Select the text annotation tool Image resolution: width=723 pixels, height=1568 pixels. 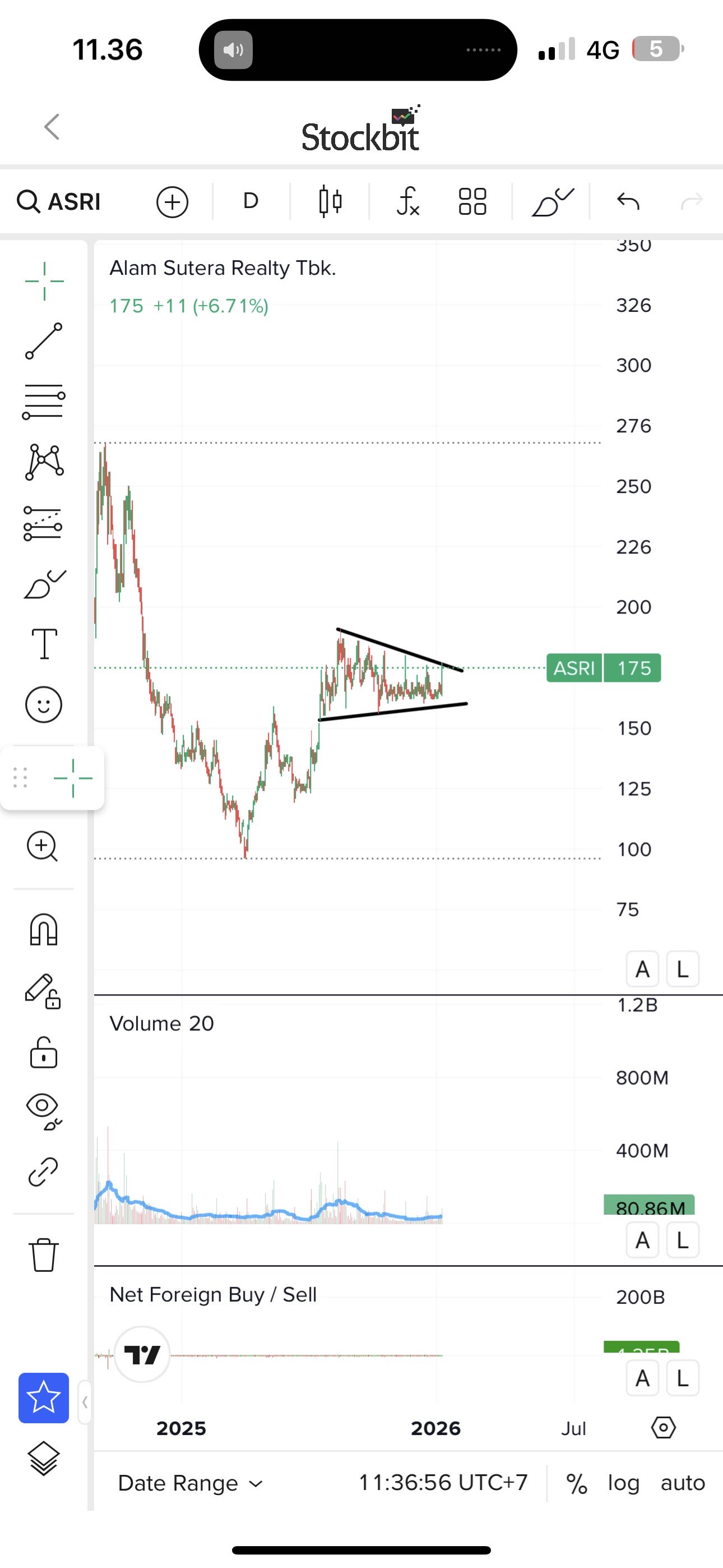[44, 644]
